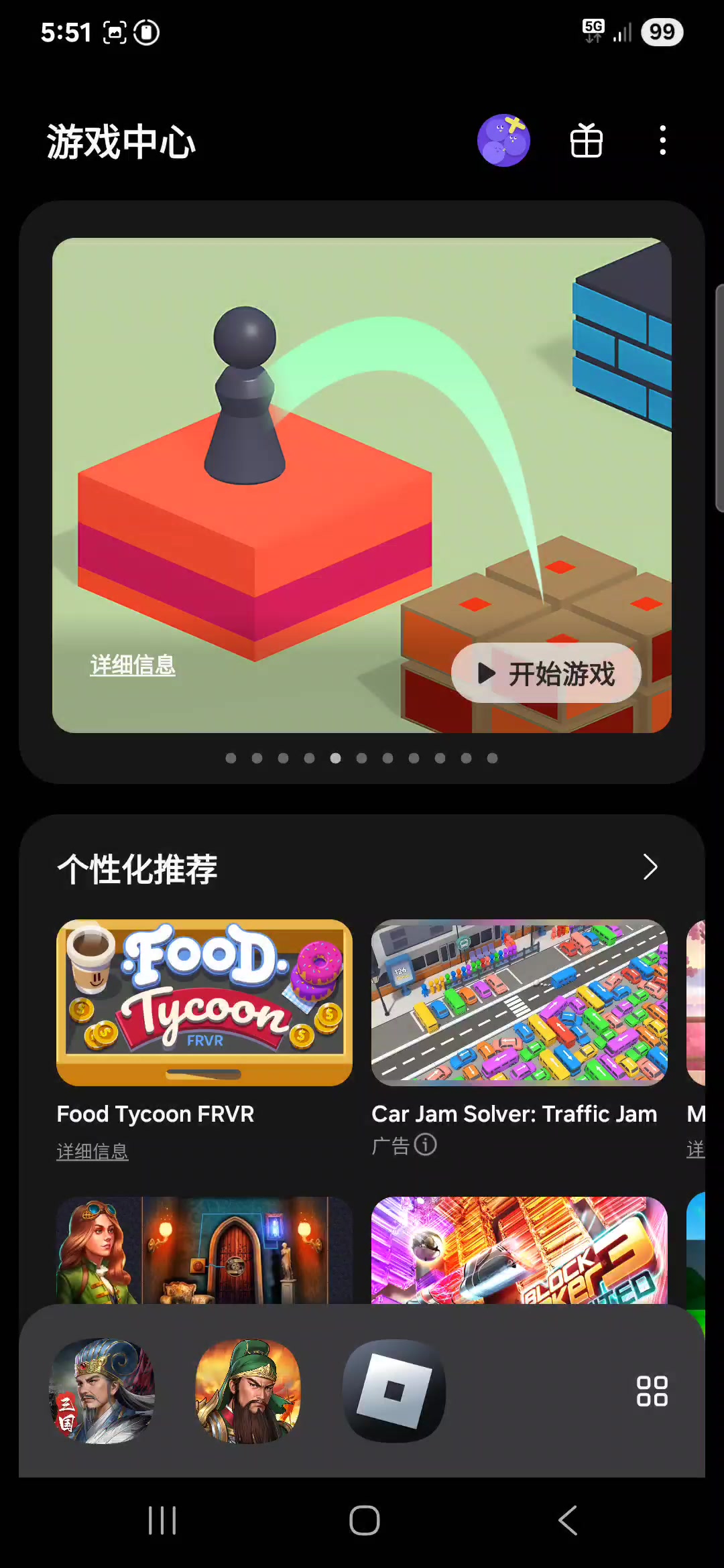Image resolution: width=724 pixels, height=1568 pixels.
Task: Select the first banner page indicator dot
Action: click(x=231, y=758)
